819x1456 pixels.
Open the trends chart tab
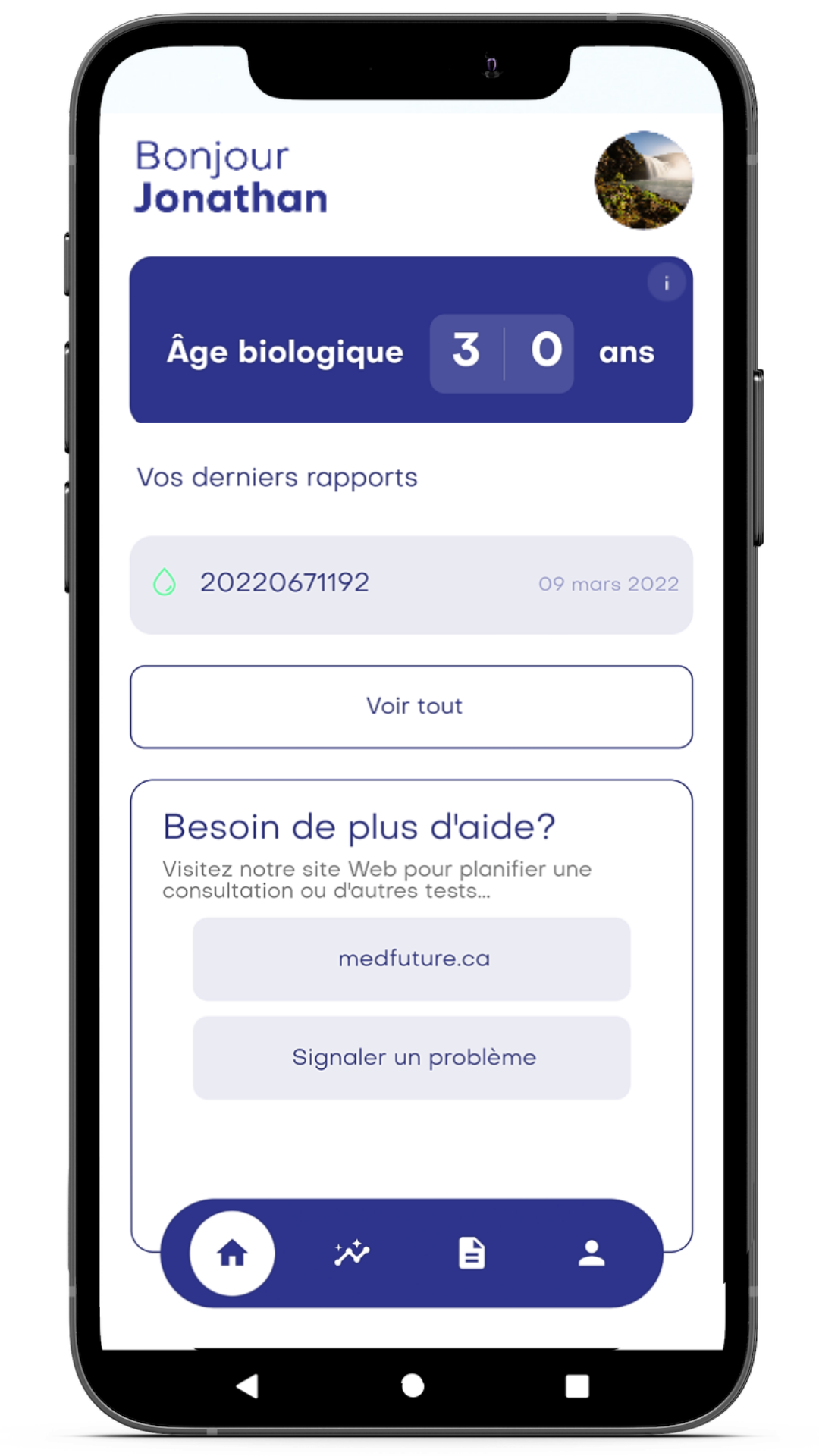[x=352, y=1254]
